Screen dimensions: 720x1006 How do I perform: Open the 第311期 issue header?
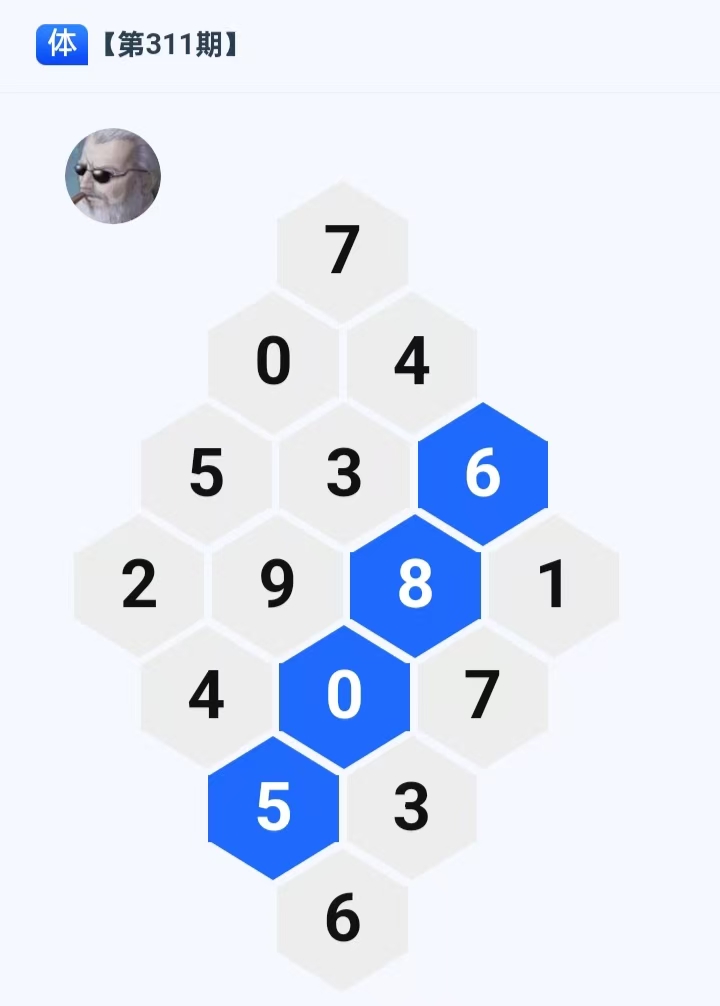click(169, 46)
